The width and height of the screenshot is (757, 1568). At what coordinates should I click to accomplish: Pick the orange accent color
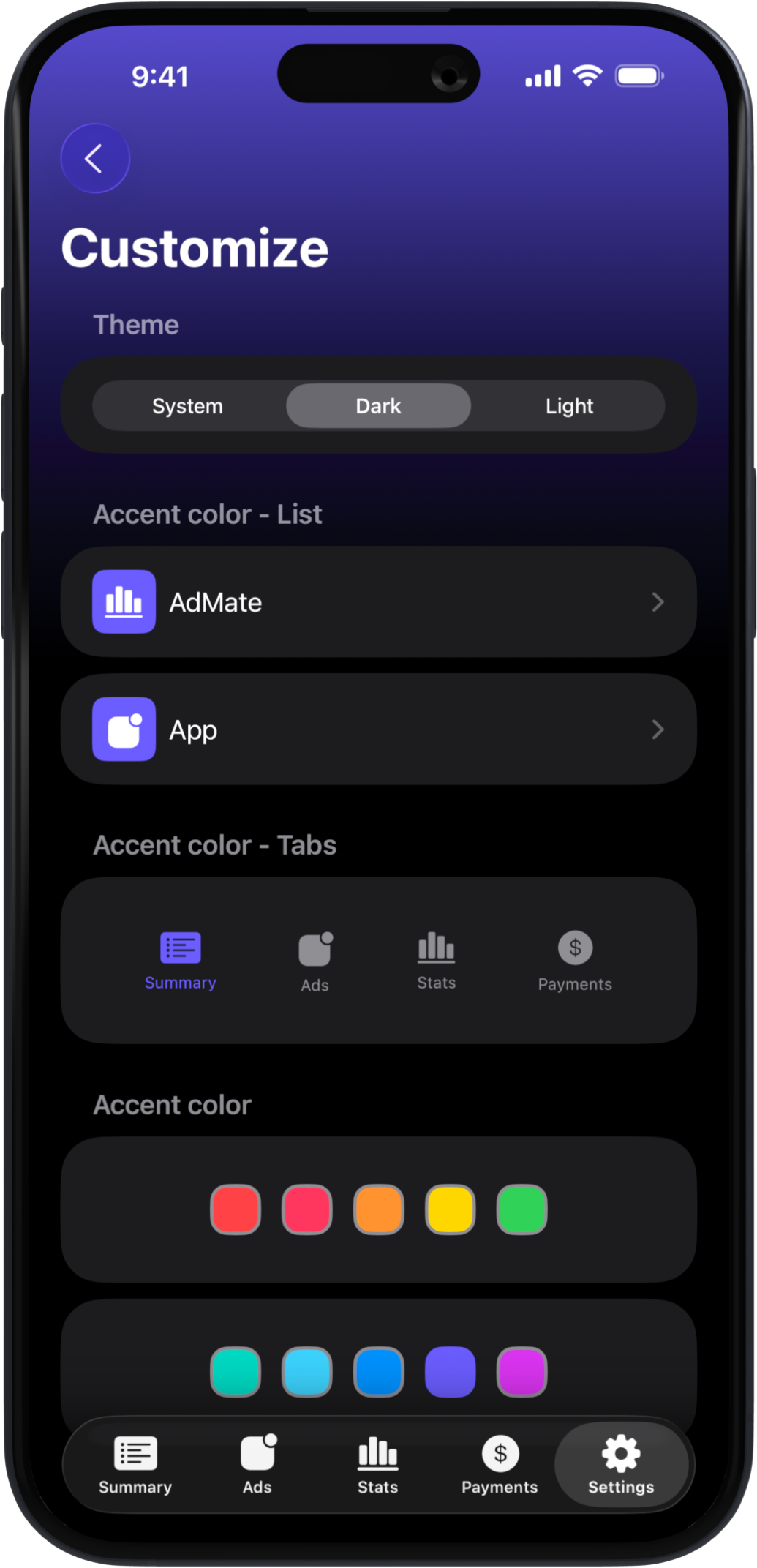[378, 1209]
